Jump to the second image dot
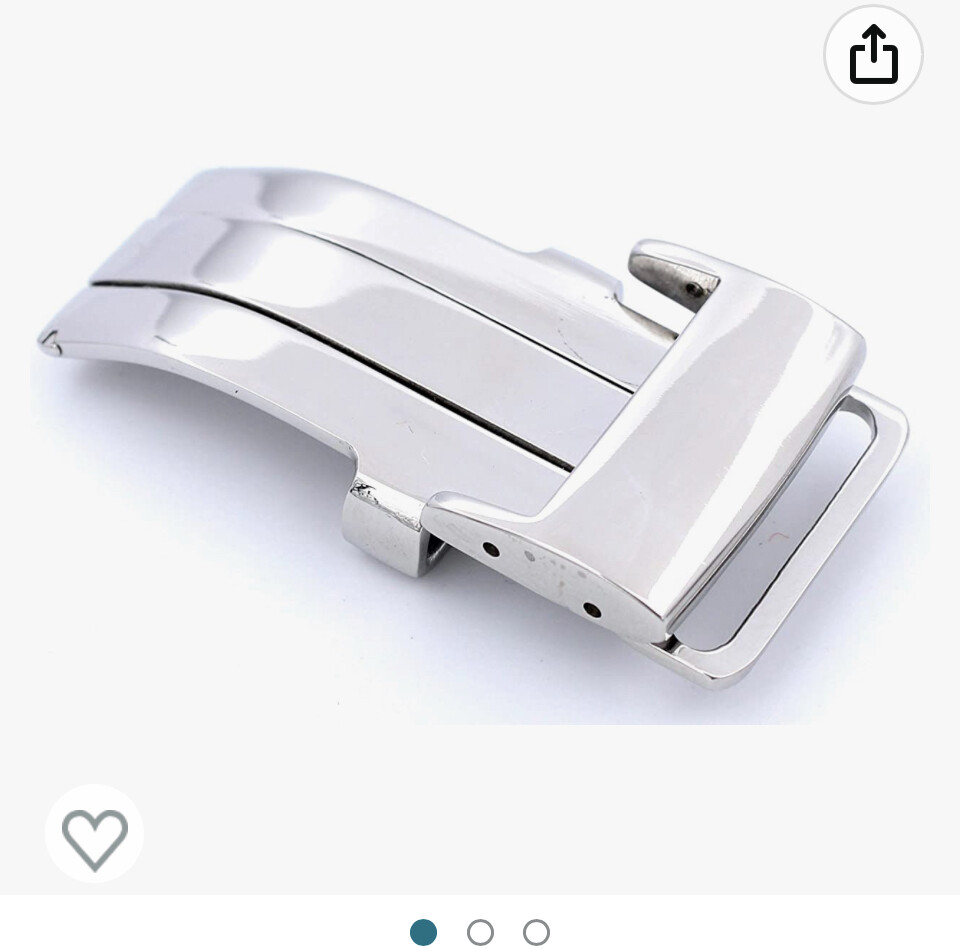This screenshot has width=960, height=948. 480,933
